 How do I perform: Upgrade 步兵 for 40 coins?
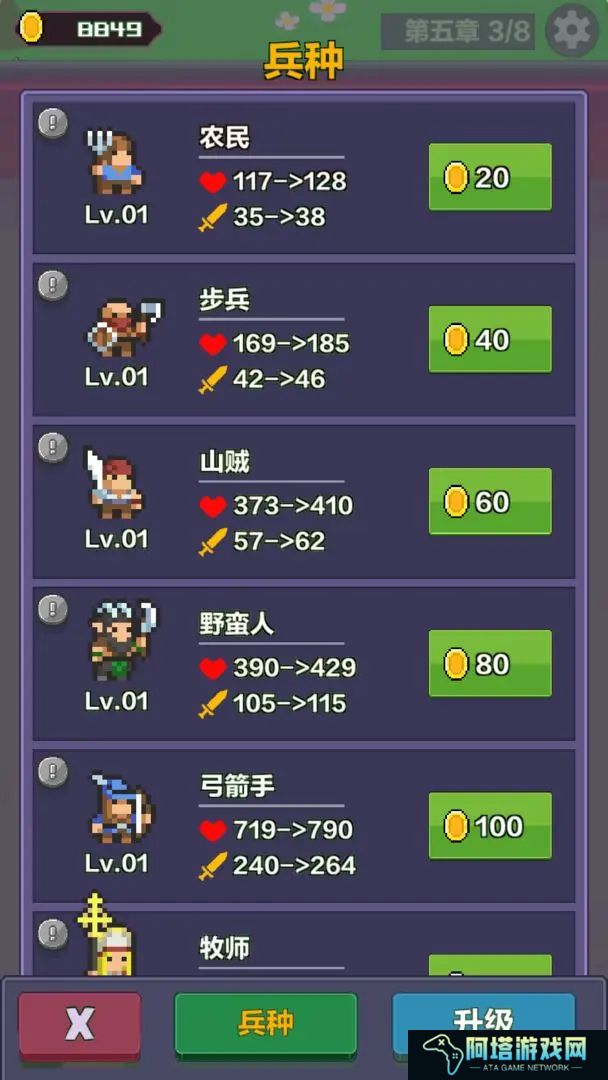tap(490, 340)
